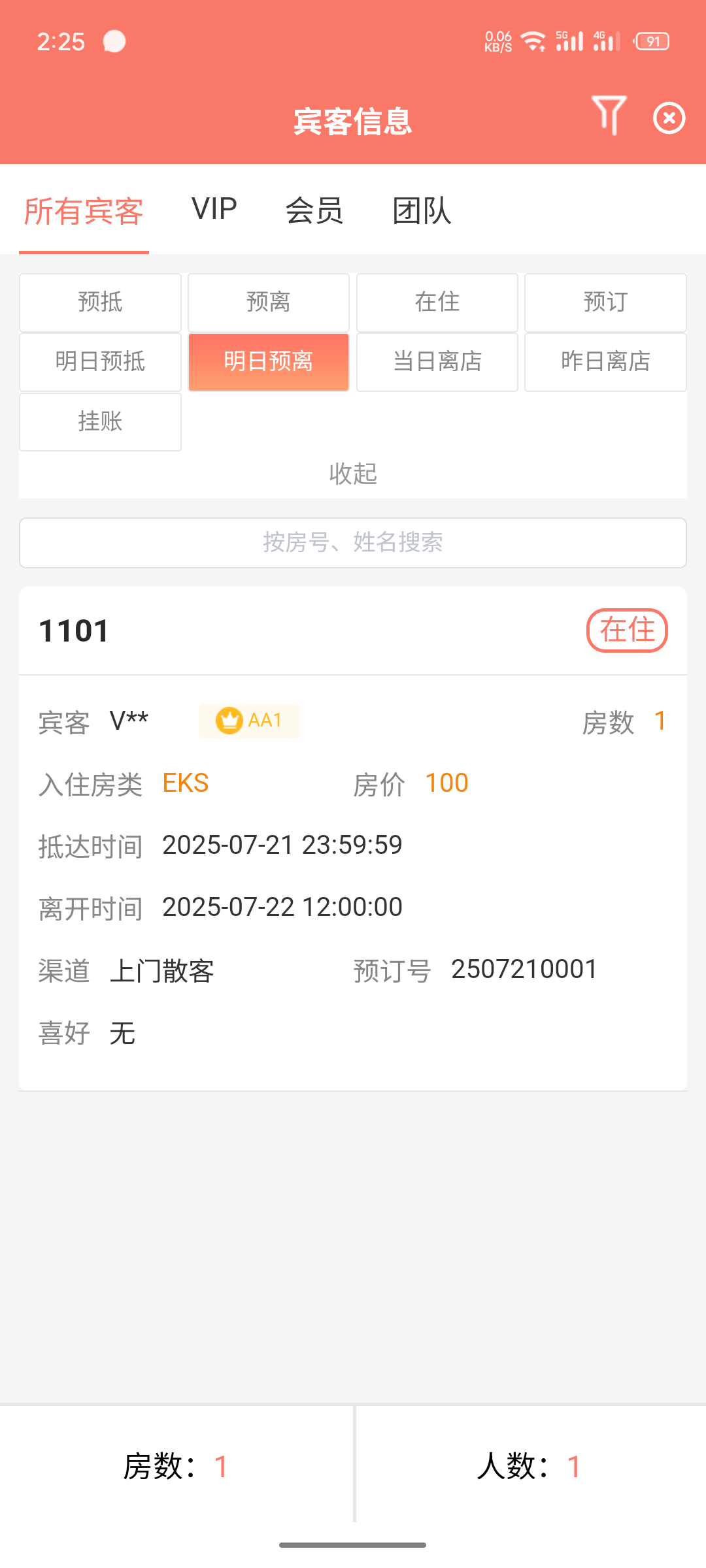Filter by 预离 status
Screen dimensions: 706x1568
click(x=269, y=302)
